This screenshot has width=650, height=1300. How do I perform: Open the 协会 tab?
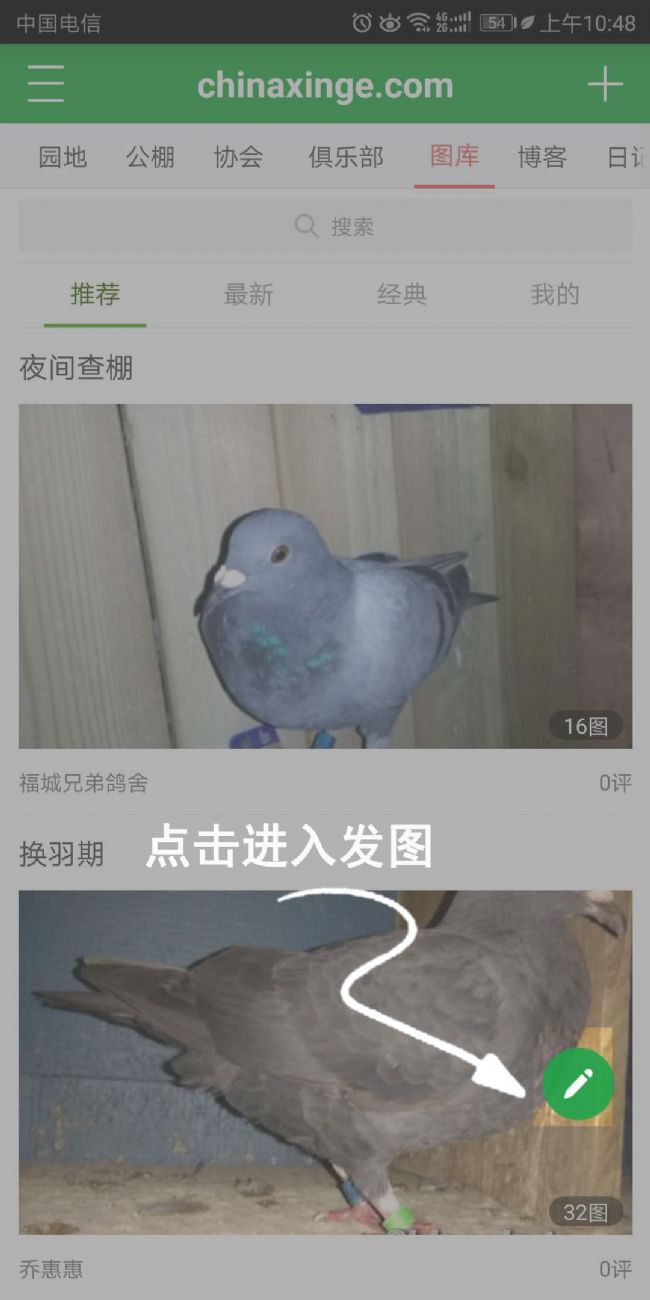tap(238, 157)
